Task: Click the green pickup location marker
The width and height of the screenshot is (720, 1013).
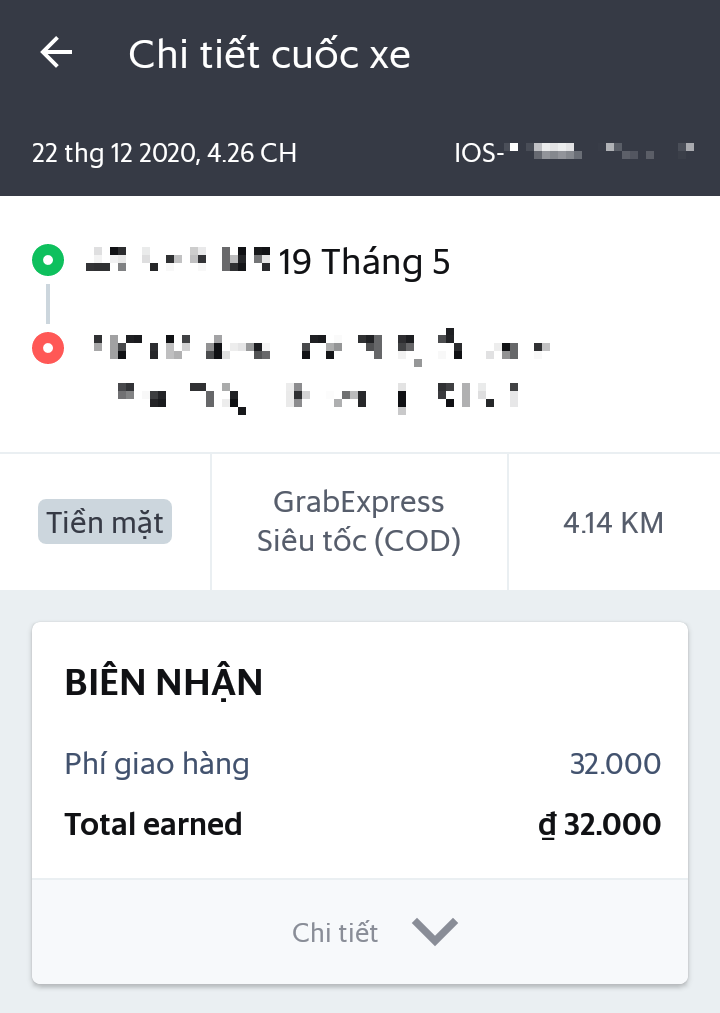Action: click(x=47, y=261)
